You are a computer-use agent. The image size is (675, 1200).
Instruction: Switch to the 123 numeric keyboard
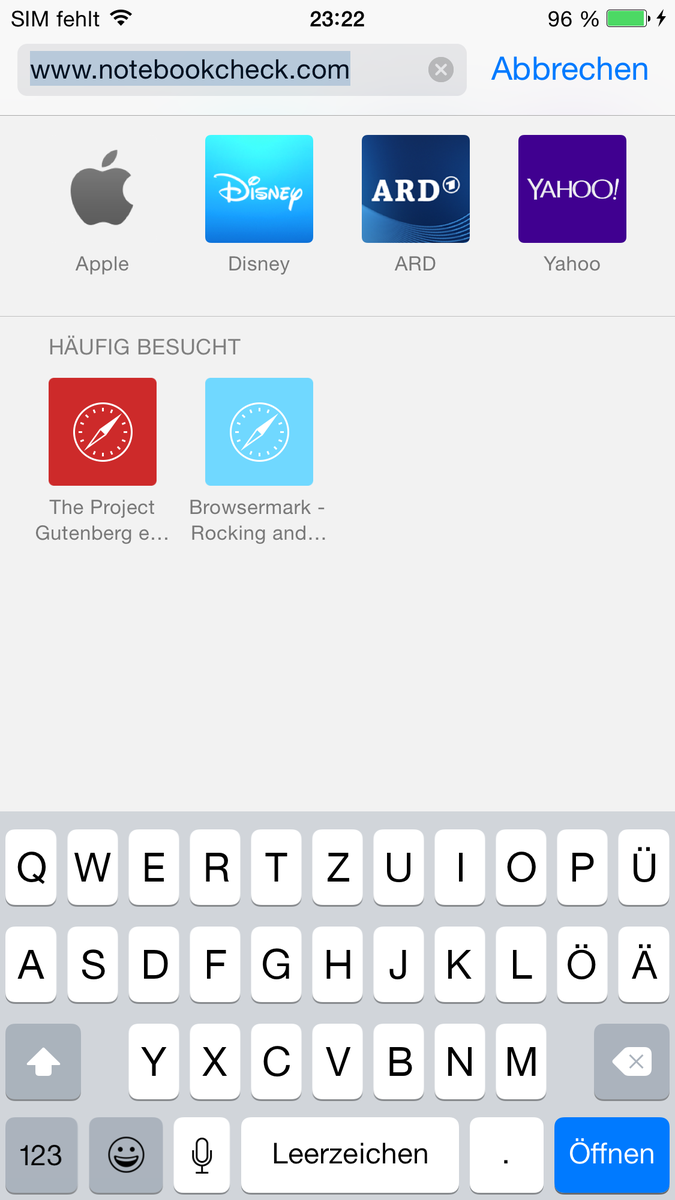click(41, 1154)
